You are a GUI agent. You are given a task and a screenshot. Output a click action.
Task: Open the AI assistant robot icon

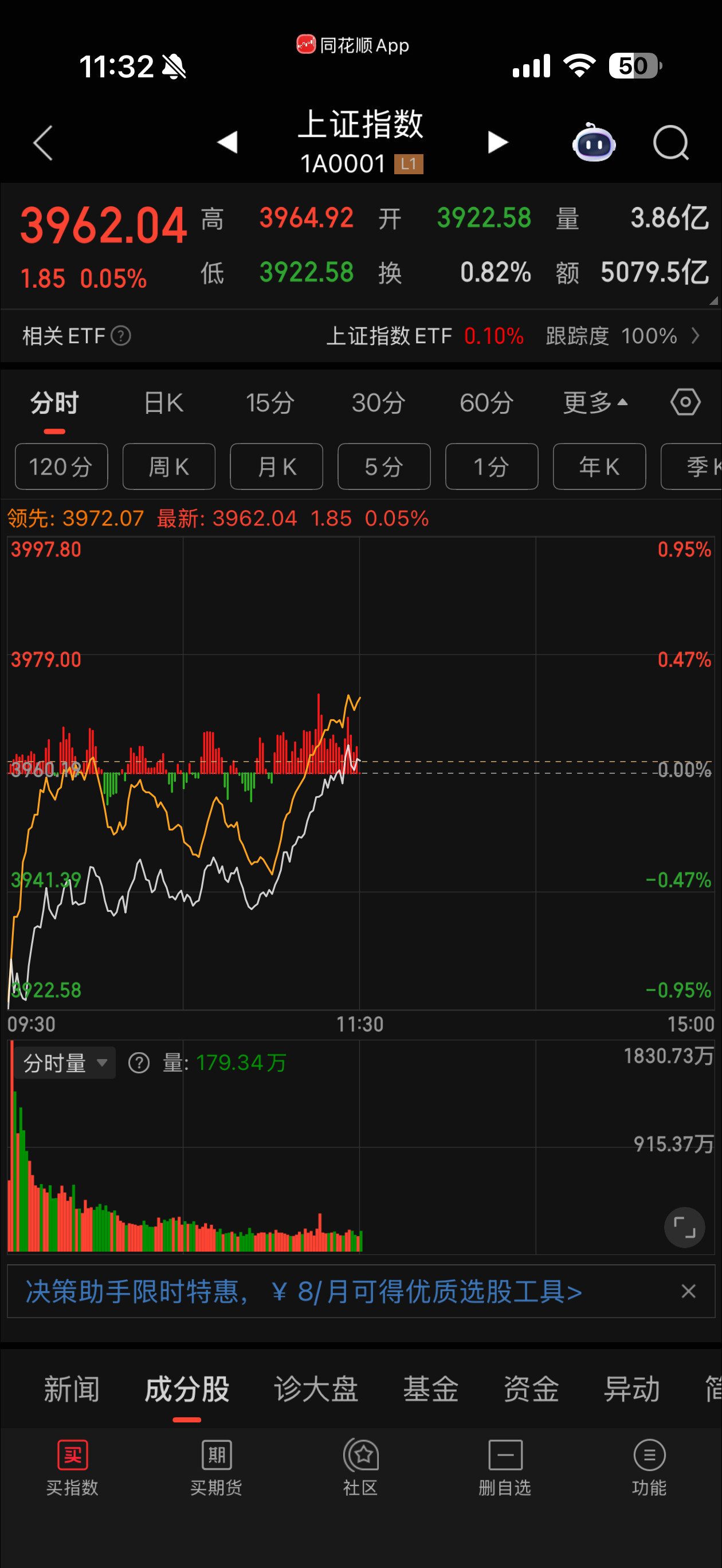coord(595,143)
